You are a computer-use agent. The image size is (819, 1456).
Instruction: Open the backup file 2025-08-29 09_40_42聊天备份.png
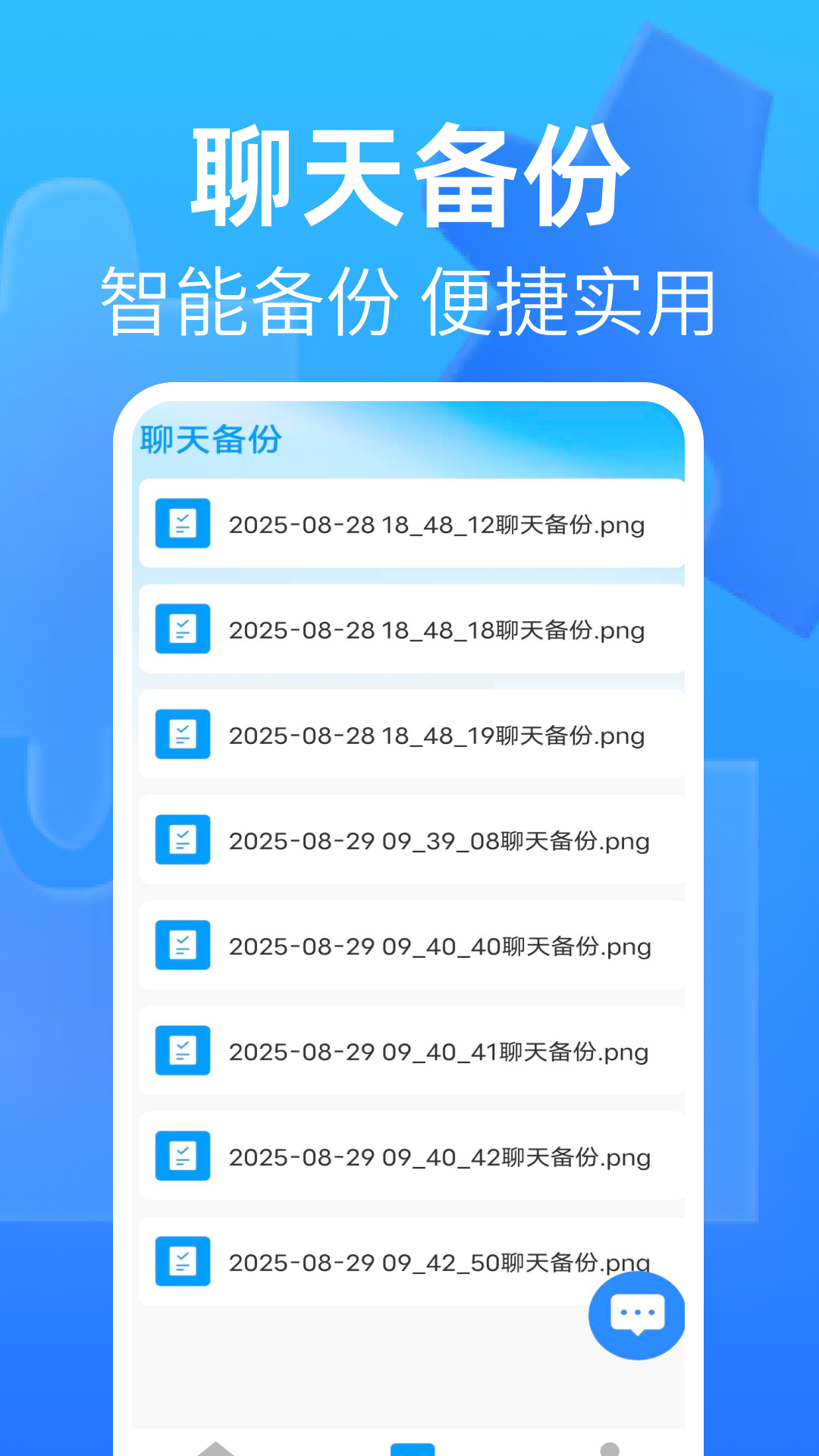(440, 1158)
